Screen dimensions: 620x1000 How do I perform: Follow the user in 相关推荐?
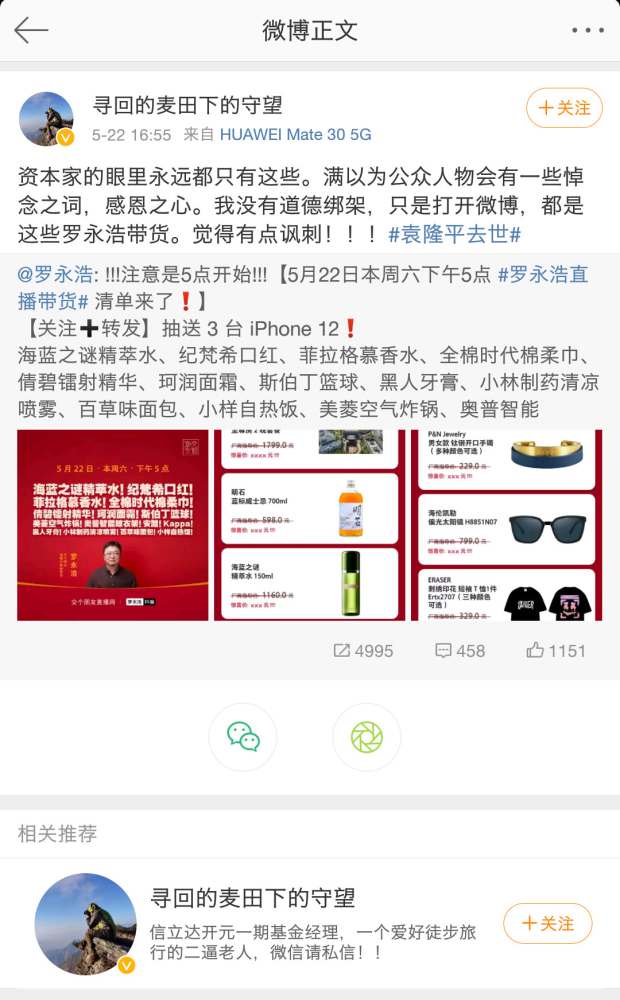548,923
